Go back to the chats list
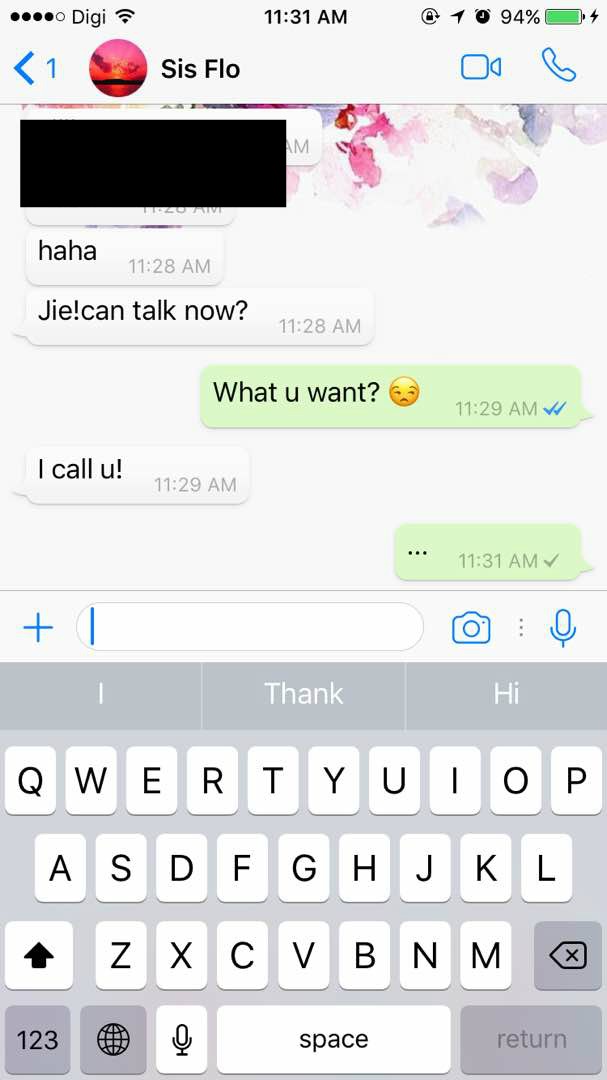The width and height of the screenshot is (607, 1080). 34,68
